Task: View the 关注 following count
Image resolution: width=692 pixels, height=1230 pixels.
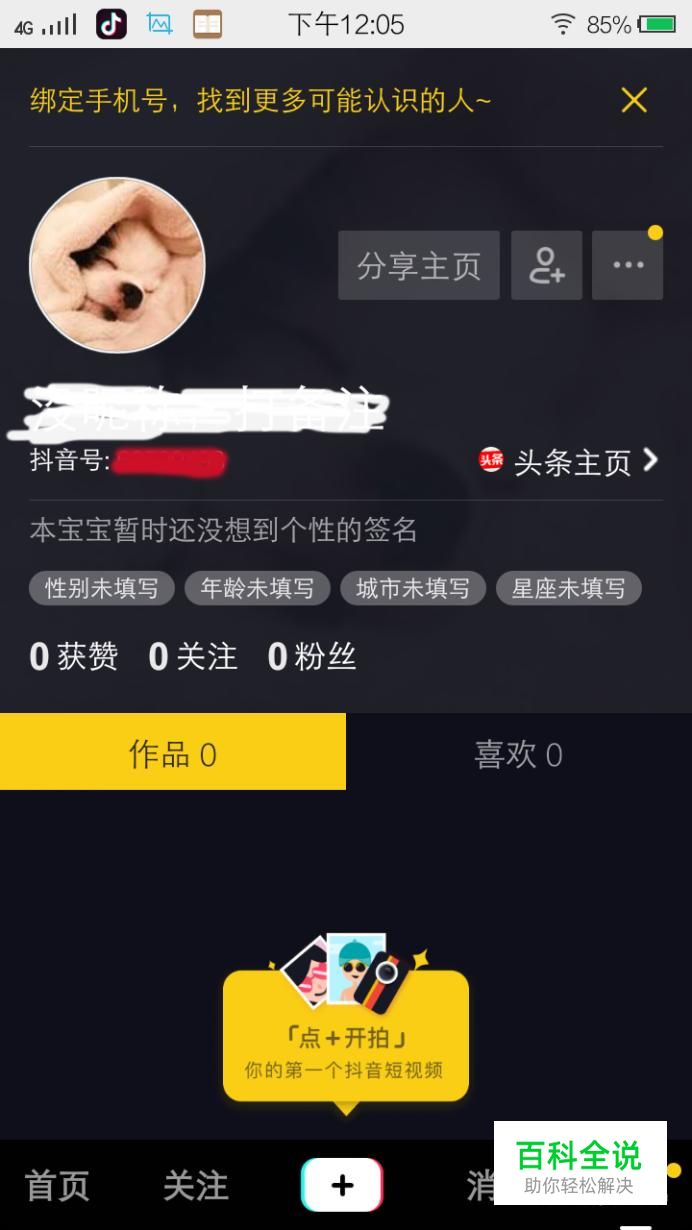Action: (x=193, y=657)
